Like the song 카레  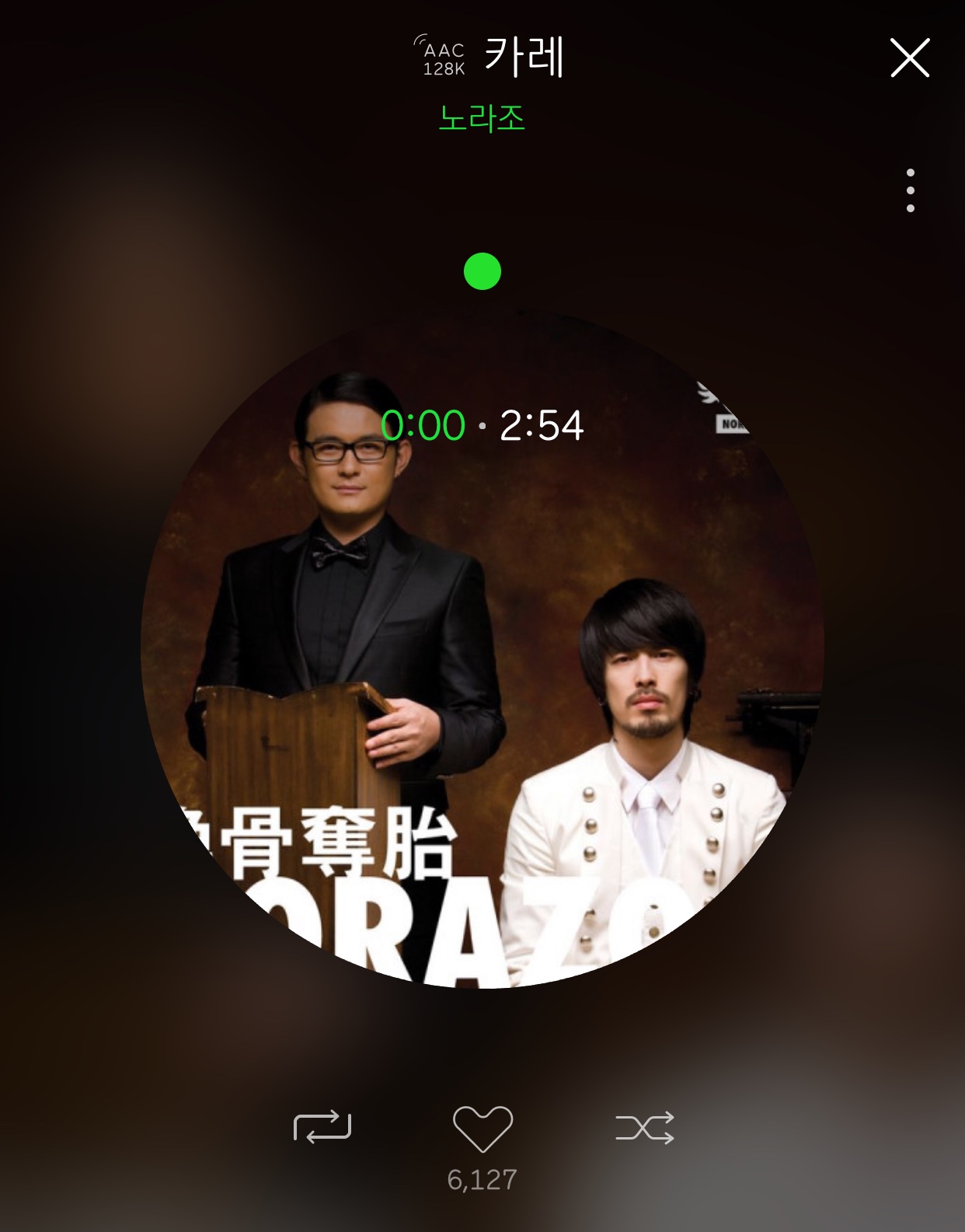(482, 1128)
